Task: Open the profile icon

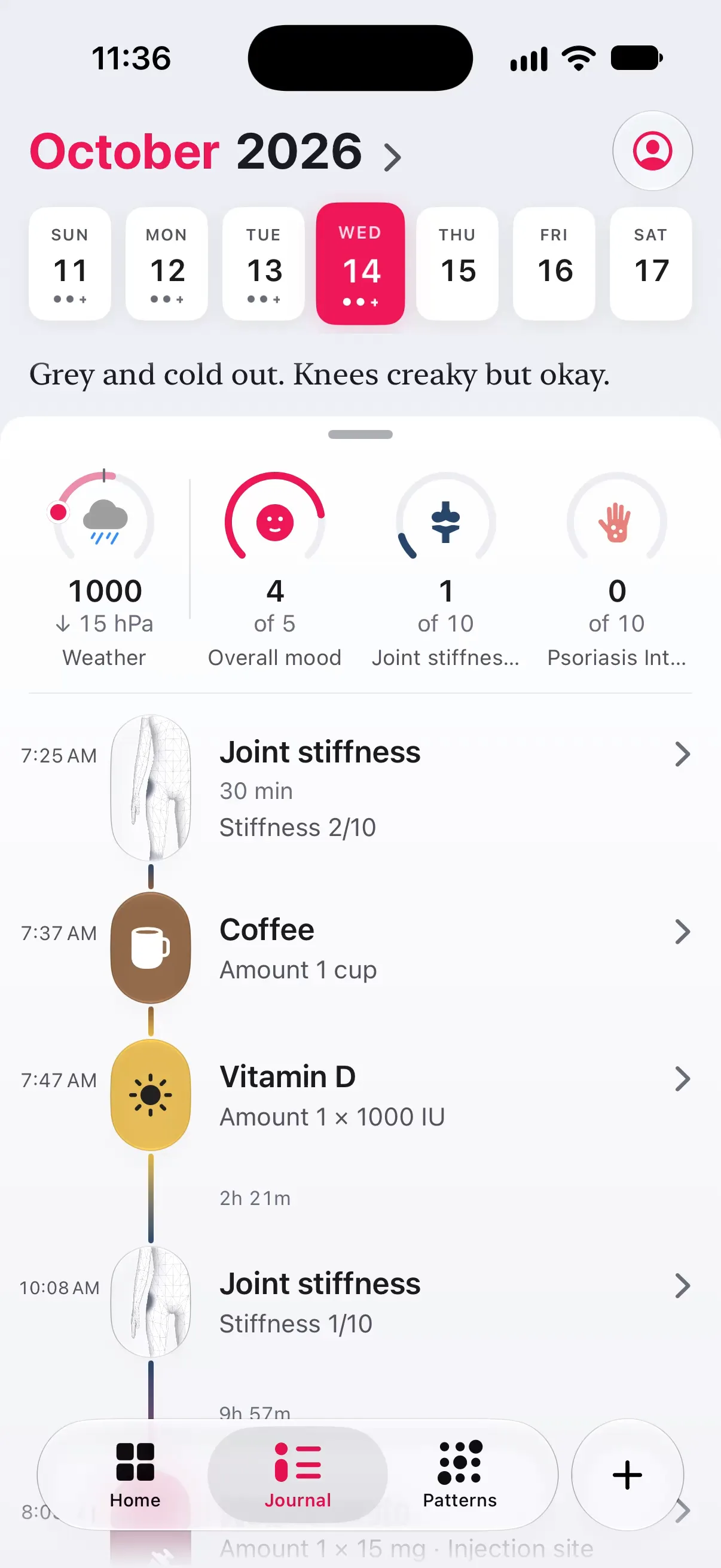Action: (652, 150)
